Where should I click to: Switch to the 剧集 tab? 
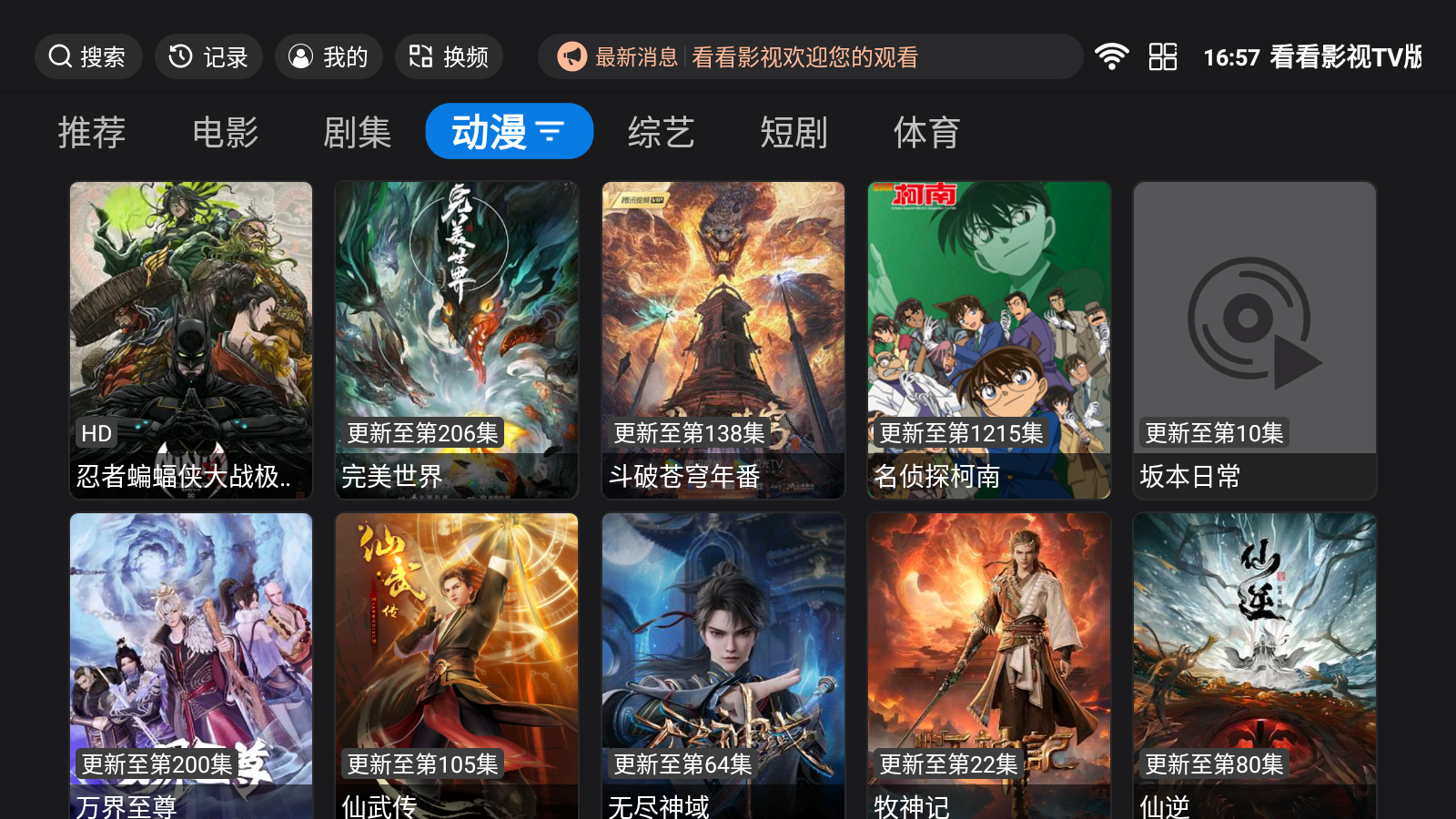[358, 133]
